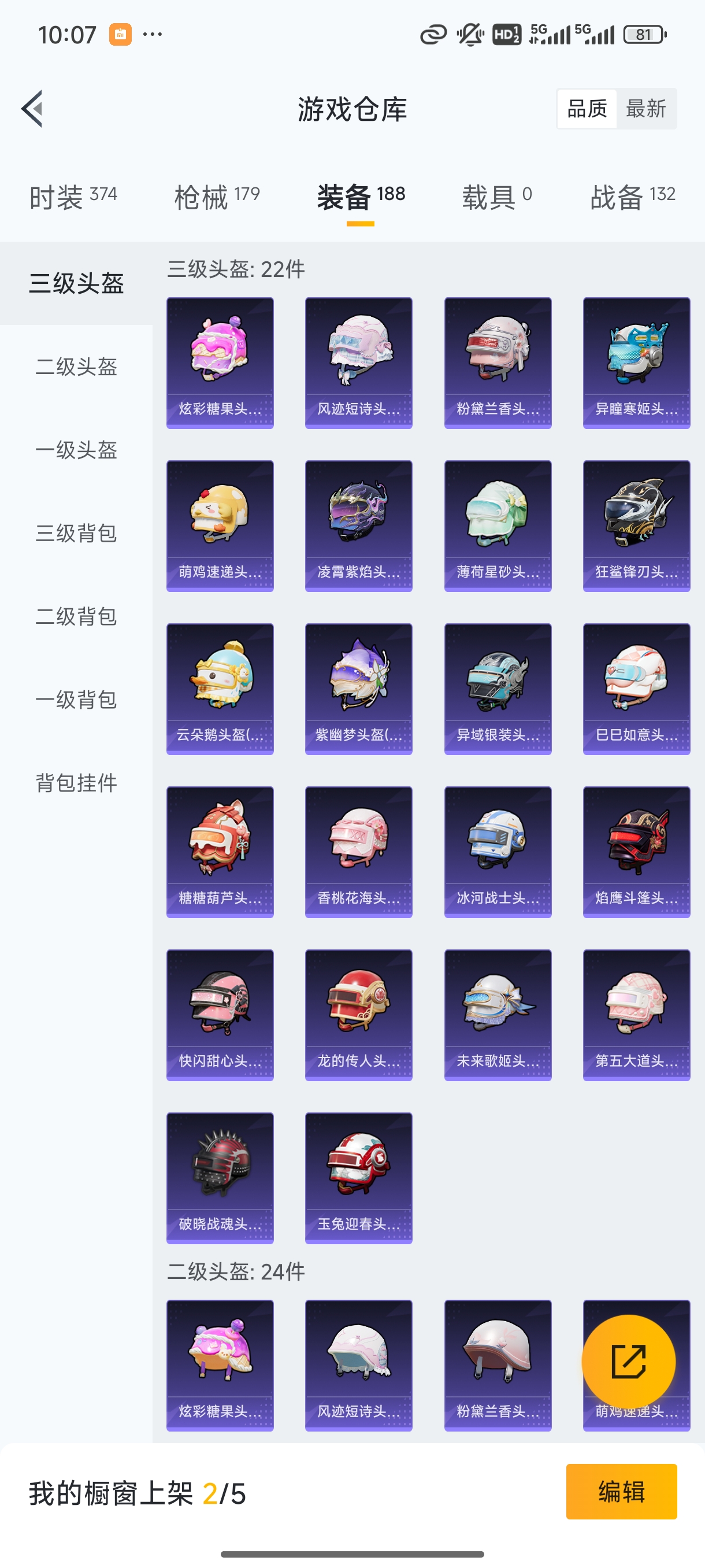
Task: Select the 龙的传人 helmet
Action: tap(358, 1015)
